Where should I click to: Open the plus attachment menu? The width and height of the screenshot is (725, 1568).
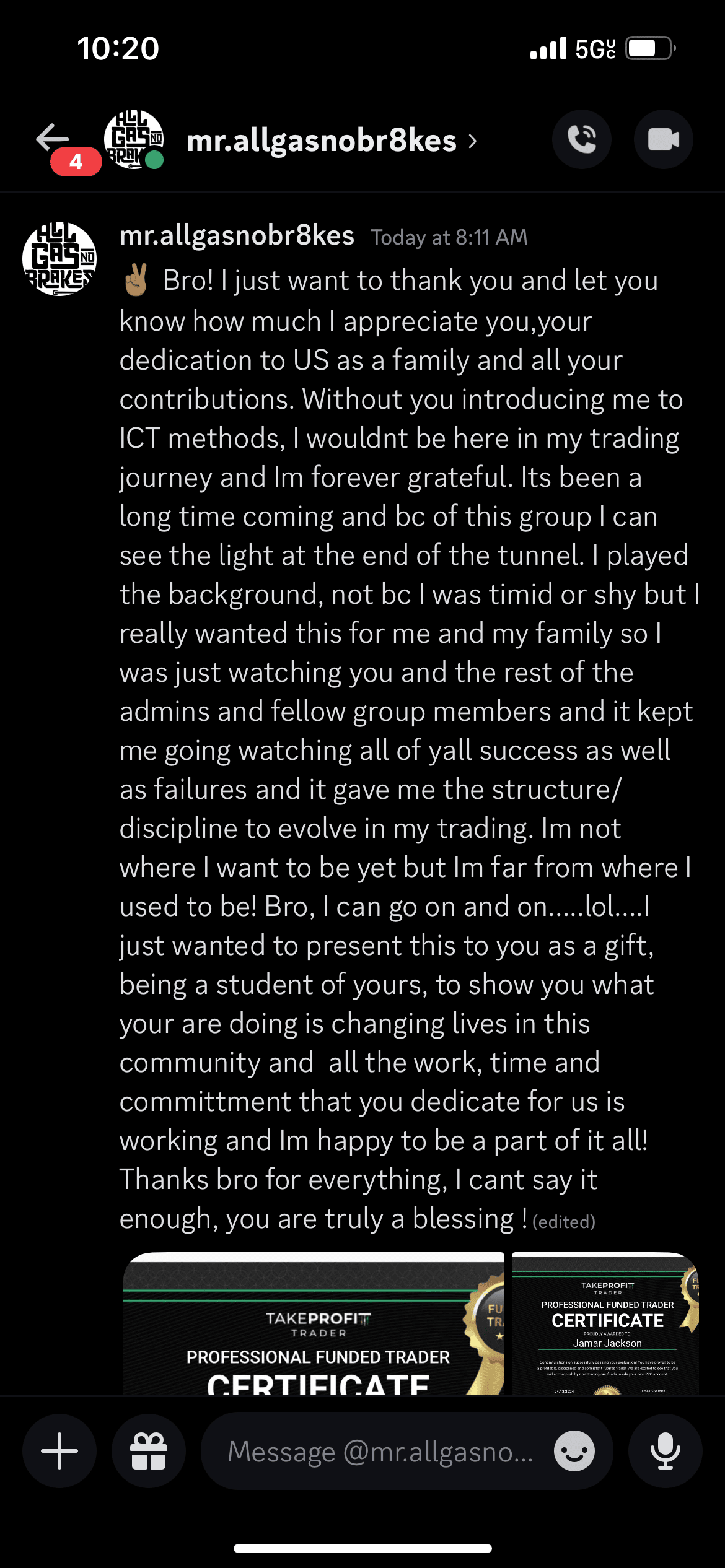click(59, 1450)
